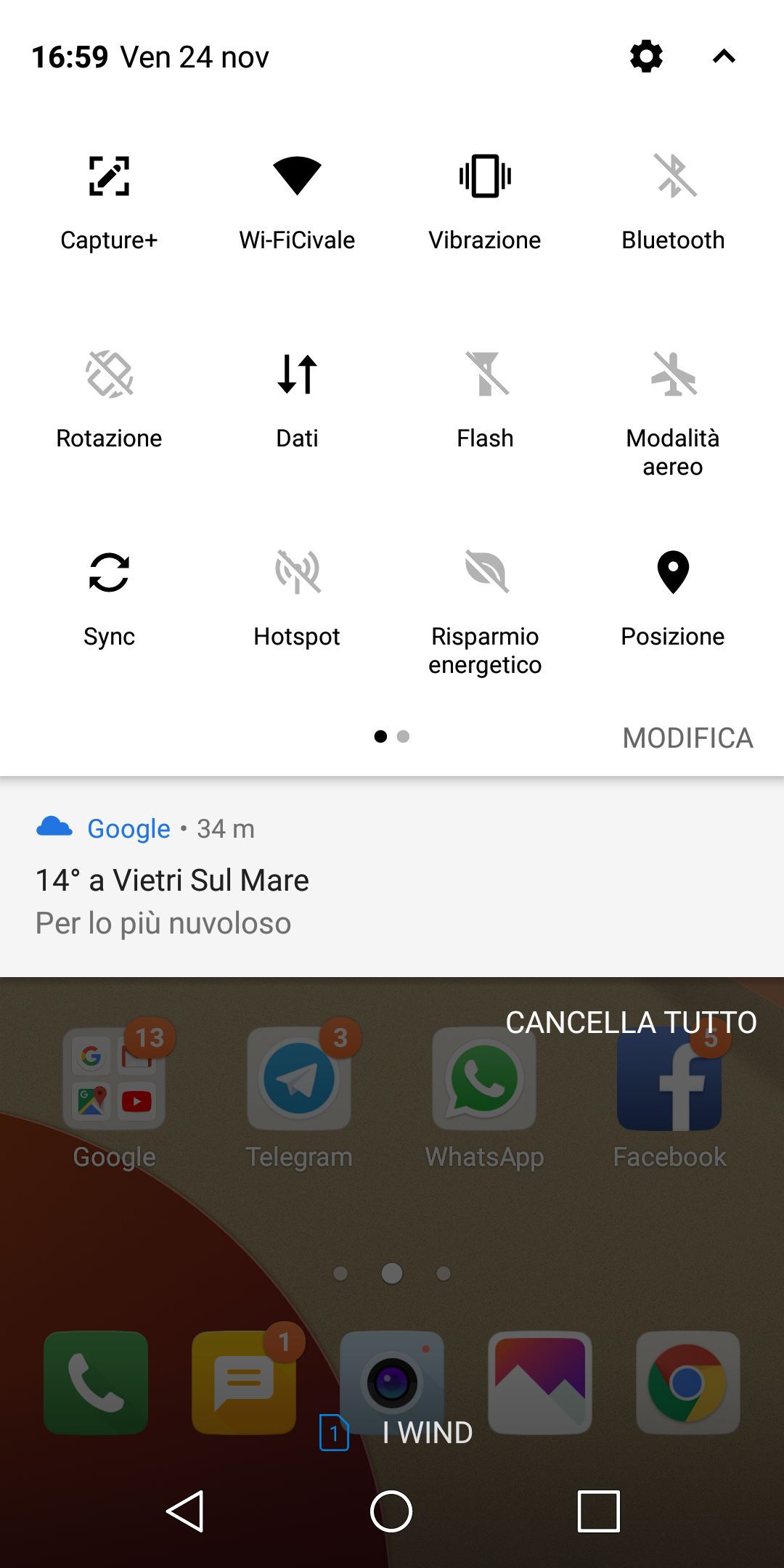The image size is (784, 1568).
Task: Tap the system back button
Action: point(185,1511)
